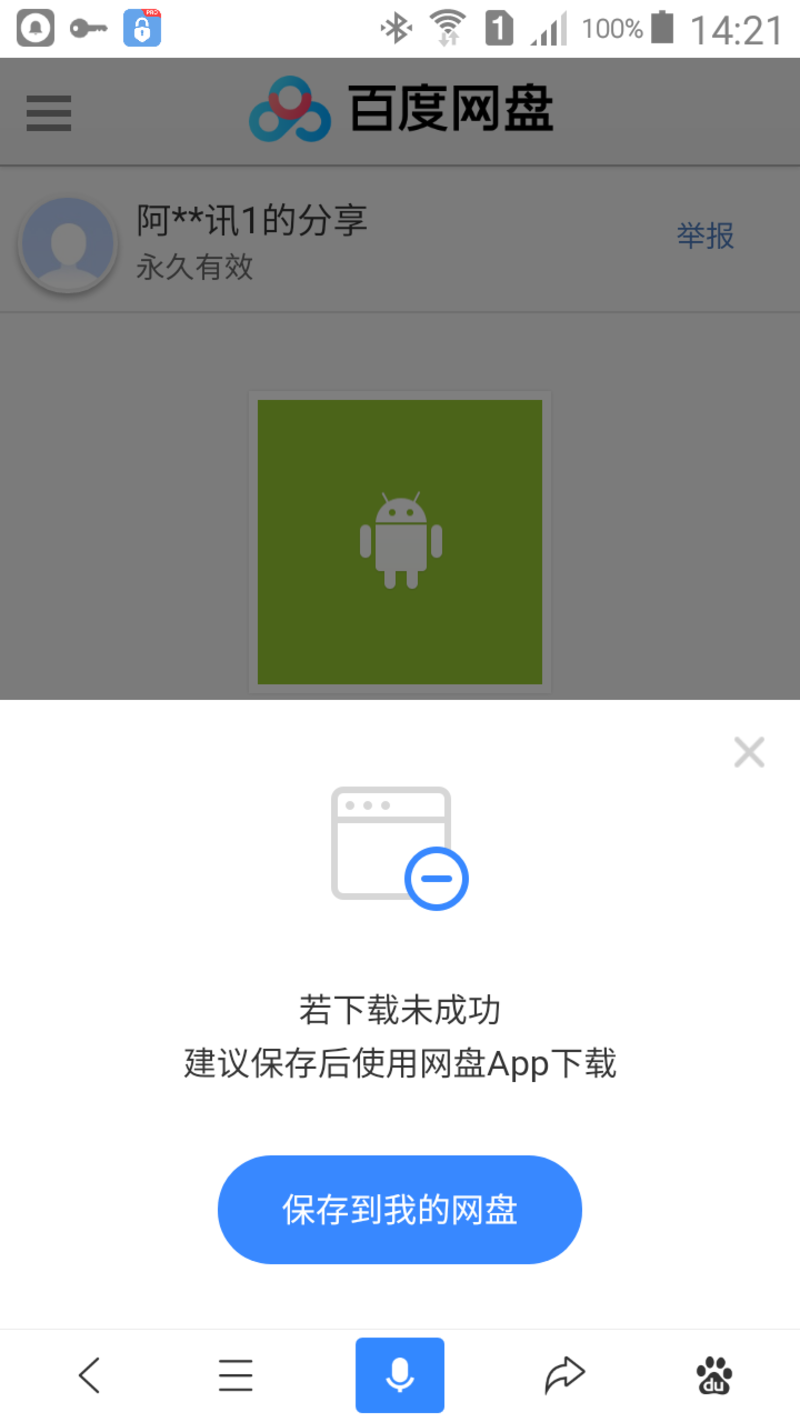Select the 永久有效 validity label

coord(194,270)
